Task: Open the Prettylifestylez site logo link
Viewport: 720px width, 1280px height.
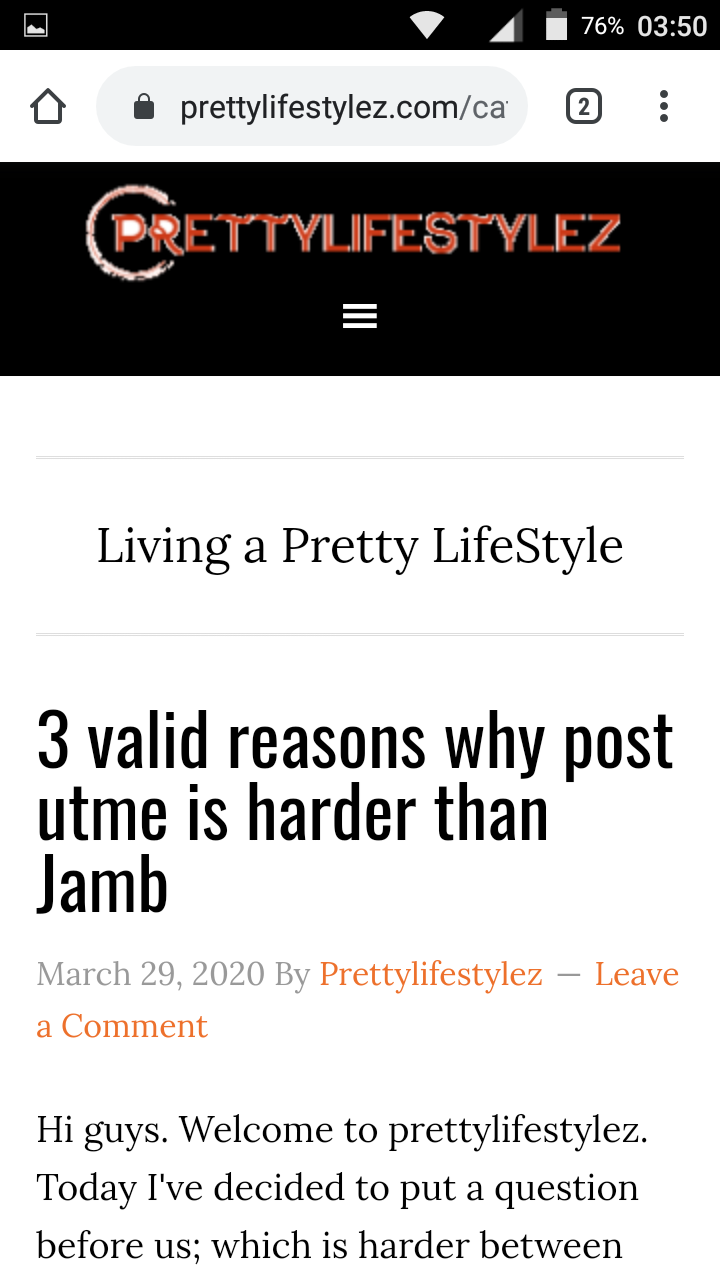Action: (354, 232)
